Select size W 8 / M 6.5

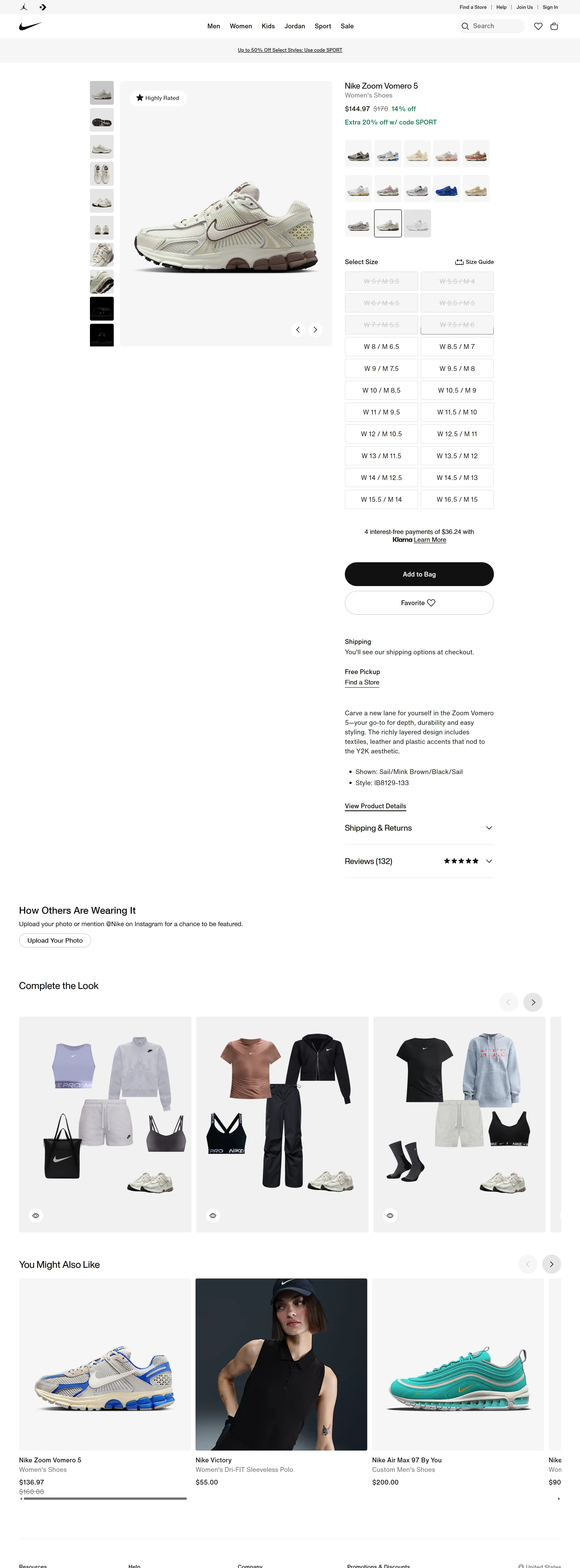pyautogui.click(x=381, y=347)
